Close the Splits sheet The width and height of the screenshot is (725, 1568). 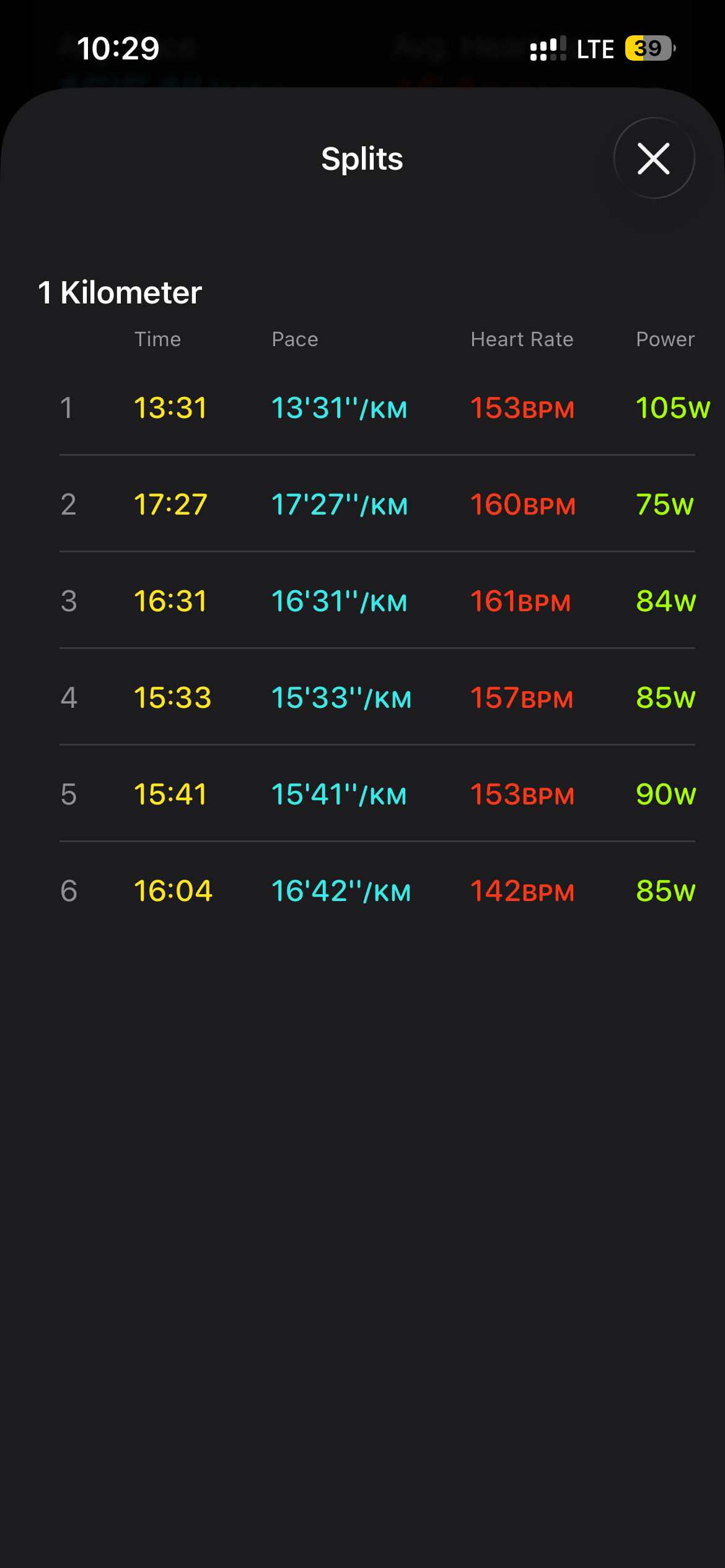[654, 158]
